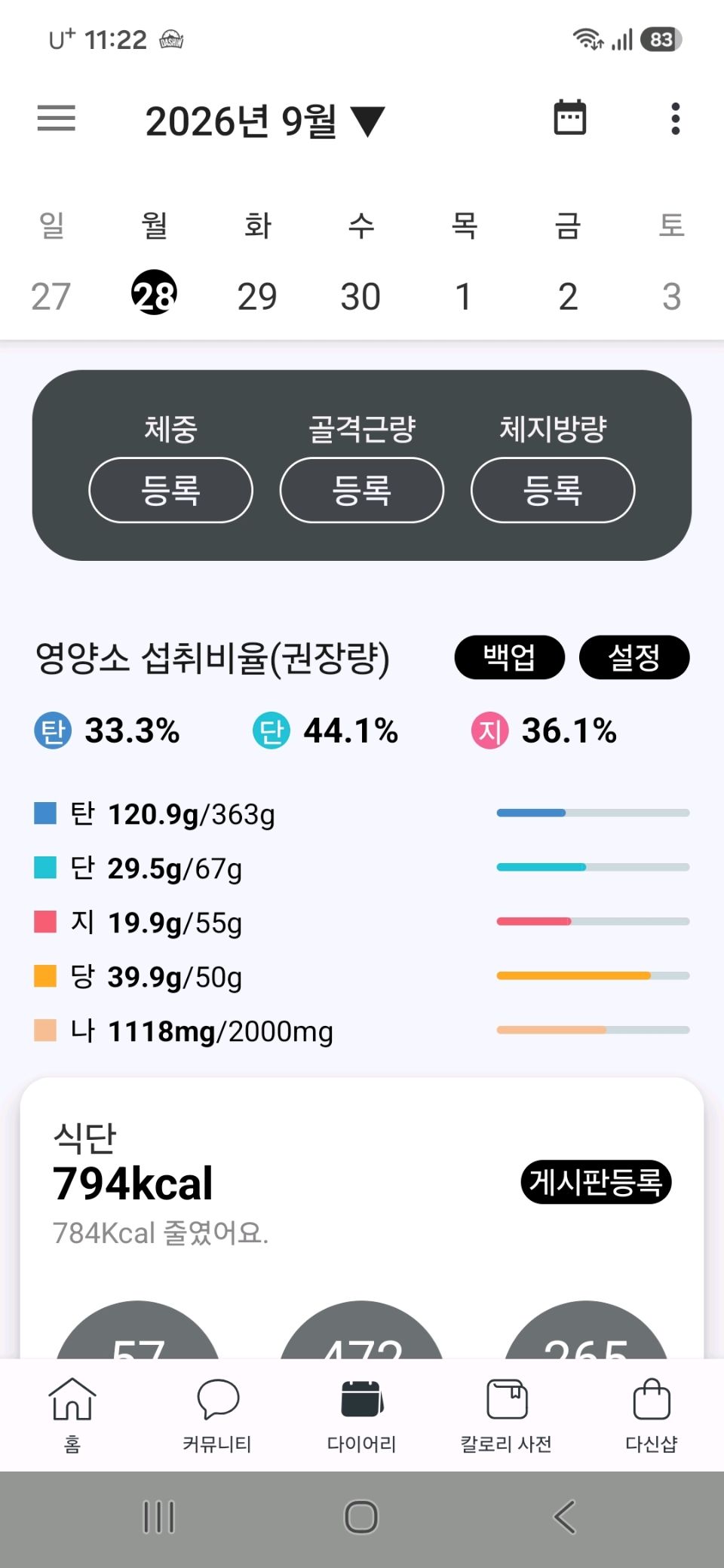724x1568 pixels.
Task: Tap 등록 under 체지방량
Action: pos(553,490)
